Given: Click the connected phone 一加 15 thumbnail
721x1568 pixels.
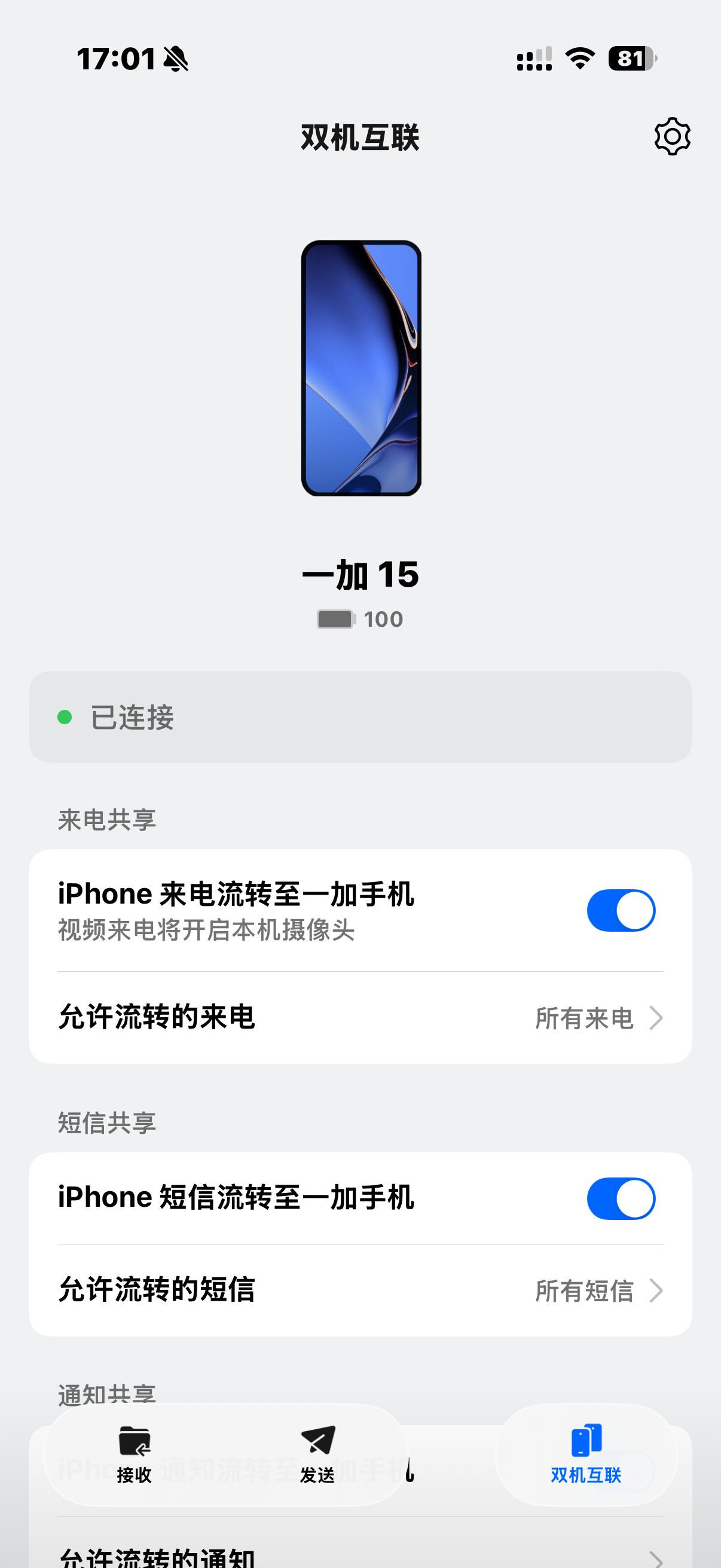Looking at the screenshot, I should [x=362, y=365].
